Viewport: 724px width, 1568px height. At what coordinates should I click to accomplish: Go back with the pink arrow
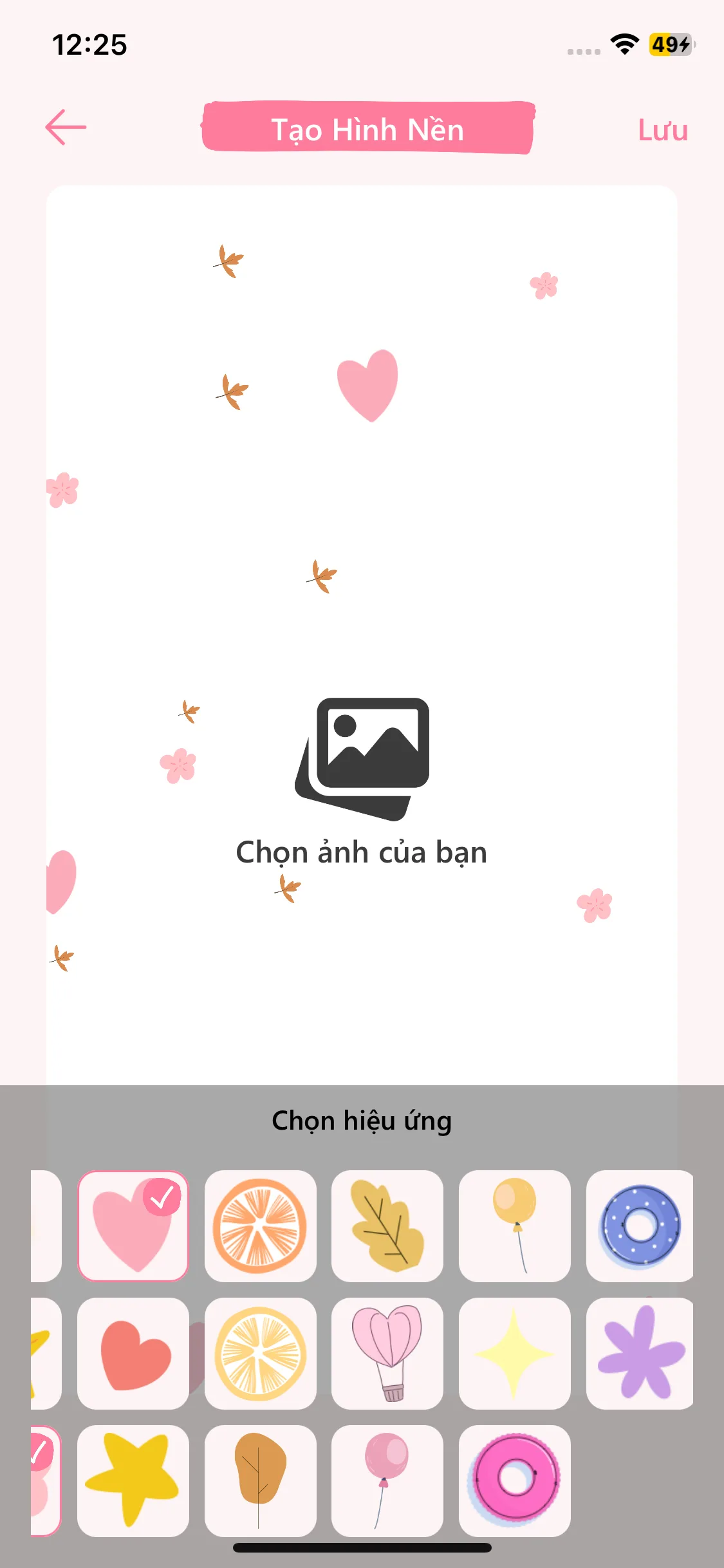(x=66, y=127)
